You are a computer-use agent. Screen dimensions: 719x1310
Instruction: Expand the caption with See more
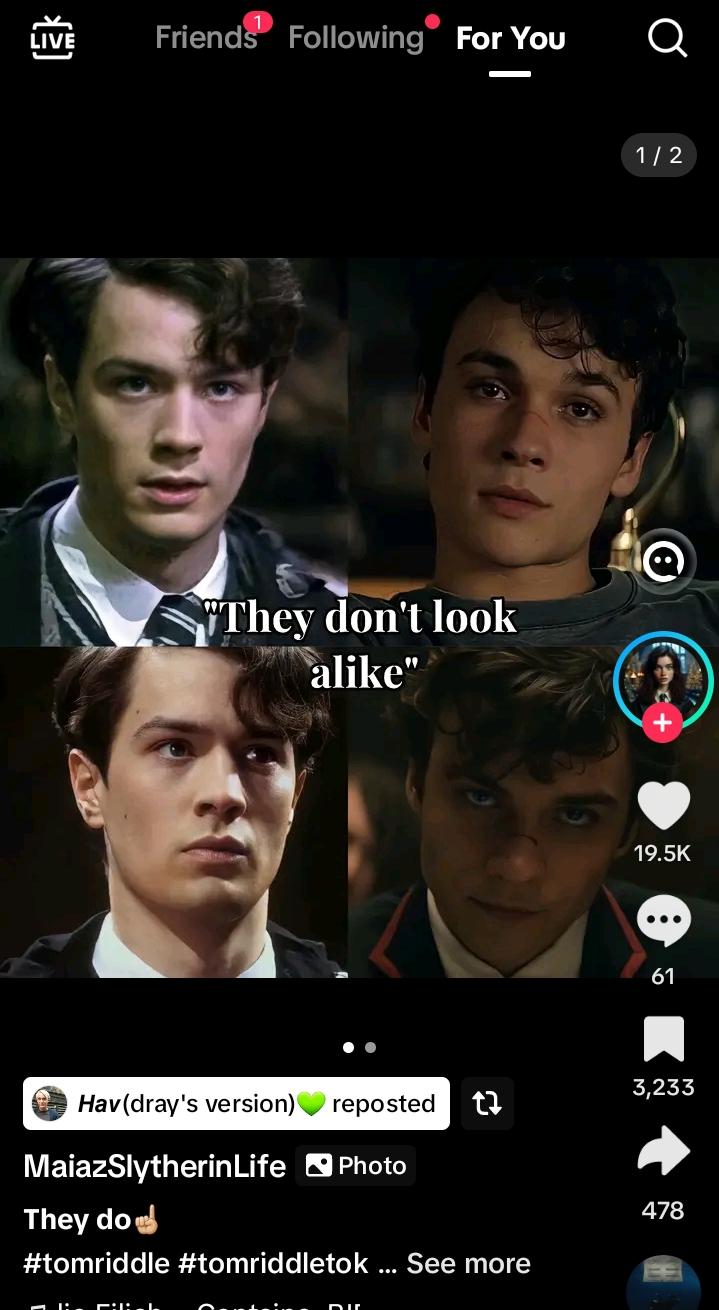[x=468, y=1263]
